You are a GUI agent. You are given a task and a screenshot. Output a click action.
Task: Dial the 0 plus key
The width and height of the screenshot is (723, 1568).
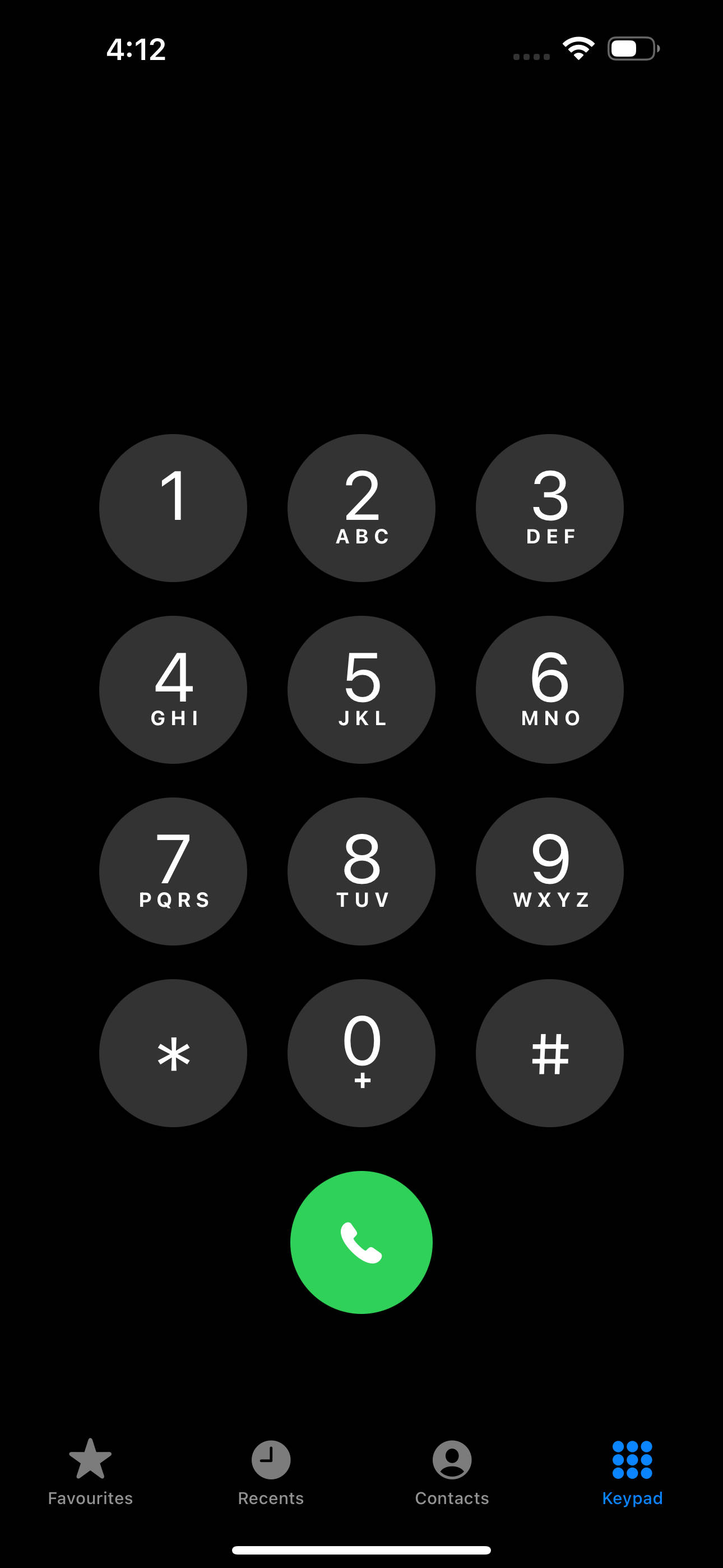tap(361, 1053)
